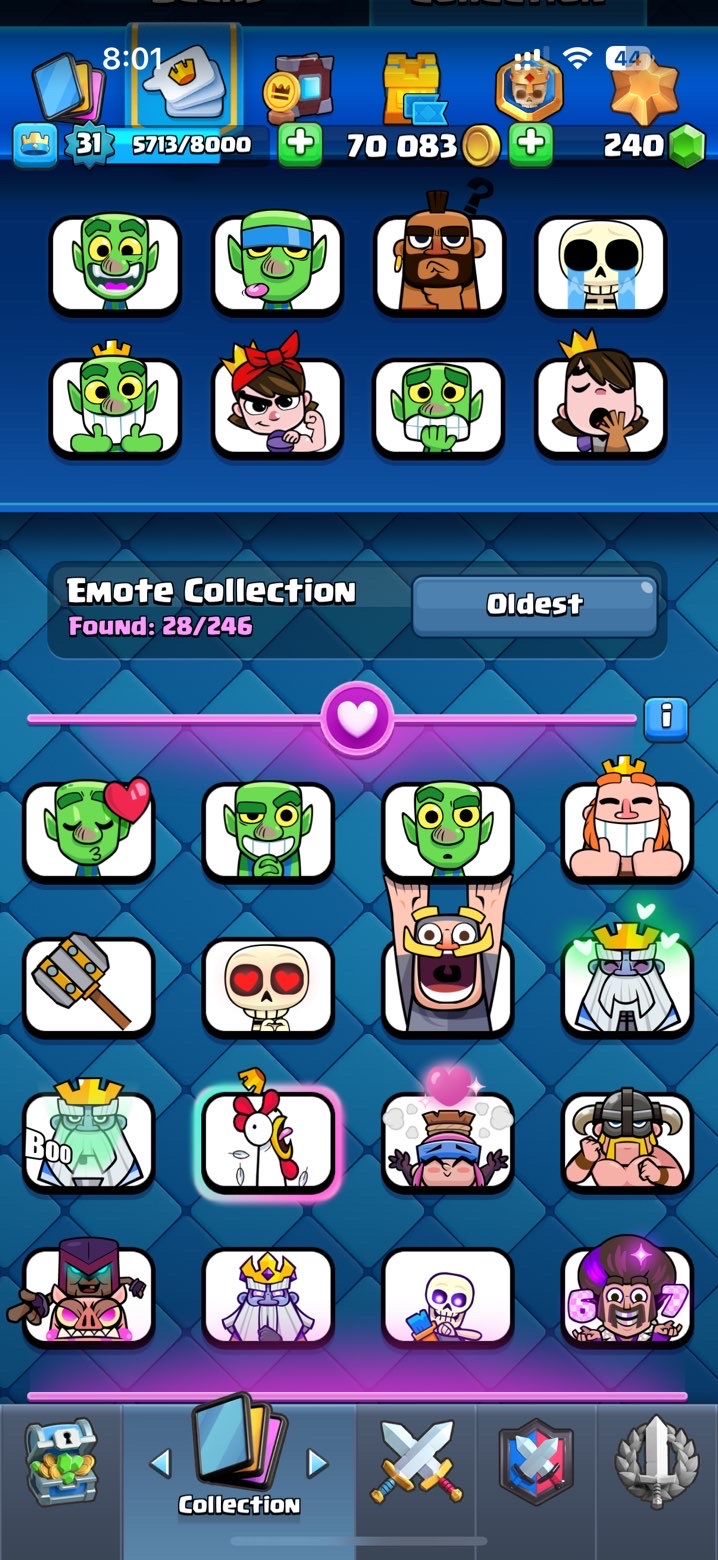Open the events sword laurel tab
The height and width of the screenshot is (1560, 718).
tap(657, 1462)
